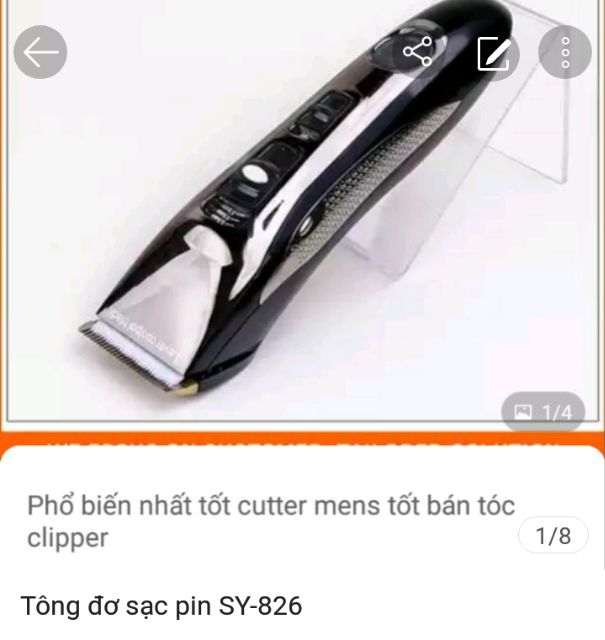605x640 pixels.
Task: Go back using the arrow icon
Action: [x=40, y=52]
